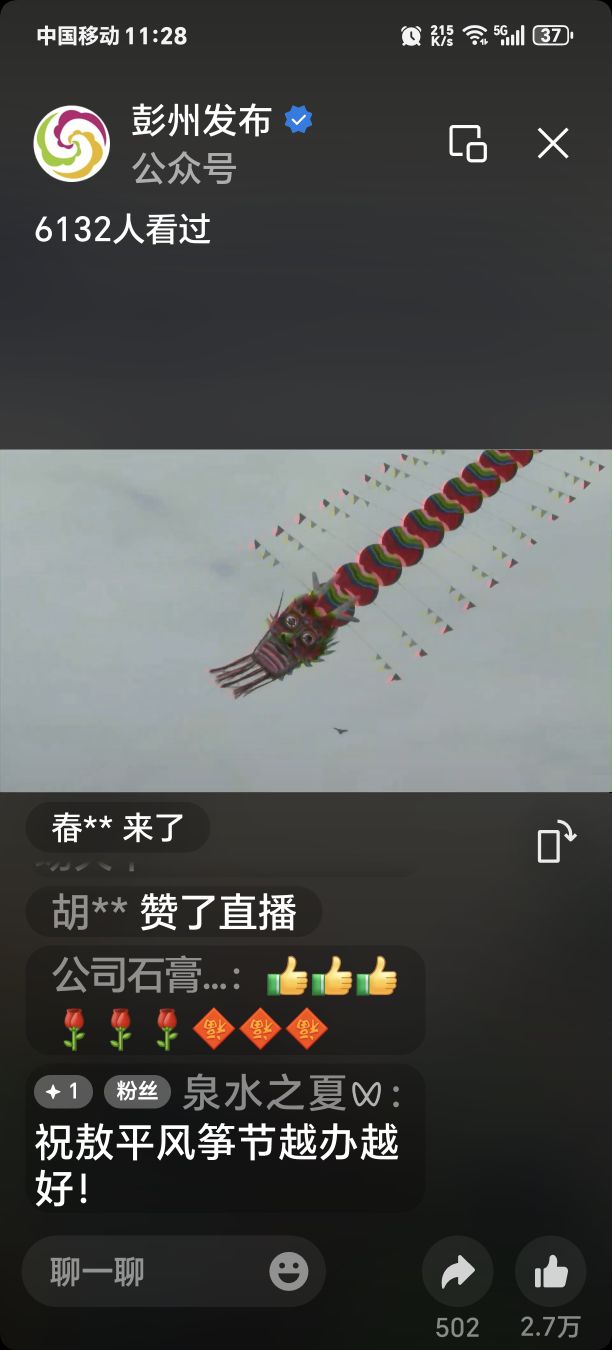
Task: Minimize stream to floating window
Action: coord(467,144)
